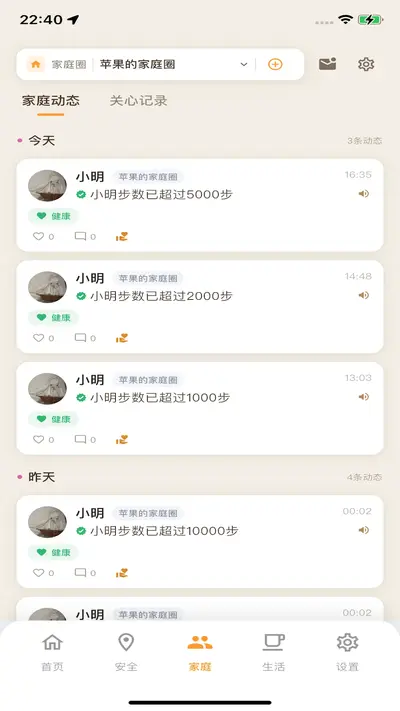Play audio for the 10000步 update
This screenshot has height=711, width=400.
coord(364,530)
